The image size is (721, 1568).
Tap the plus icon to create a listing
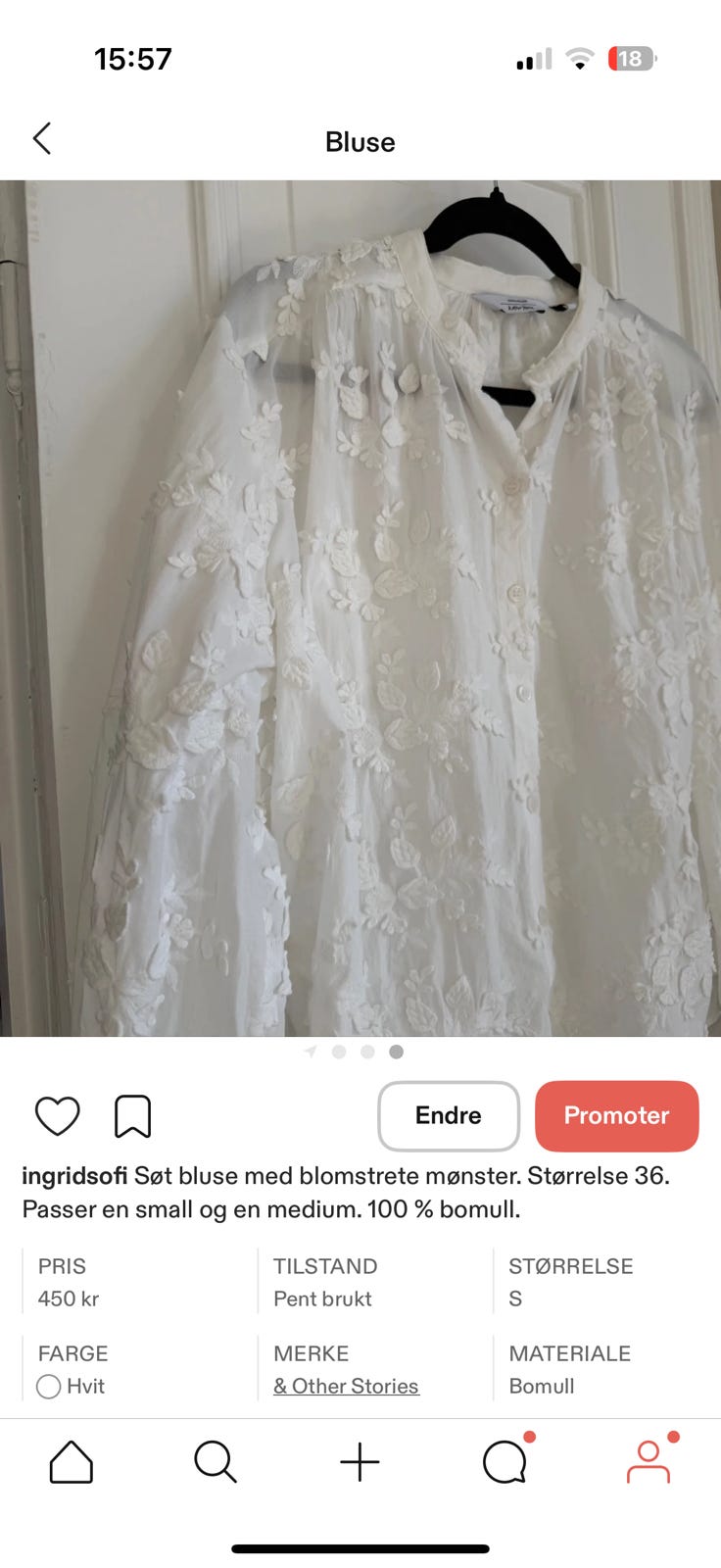click(360, 1462)
